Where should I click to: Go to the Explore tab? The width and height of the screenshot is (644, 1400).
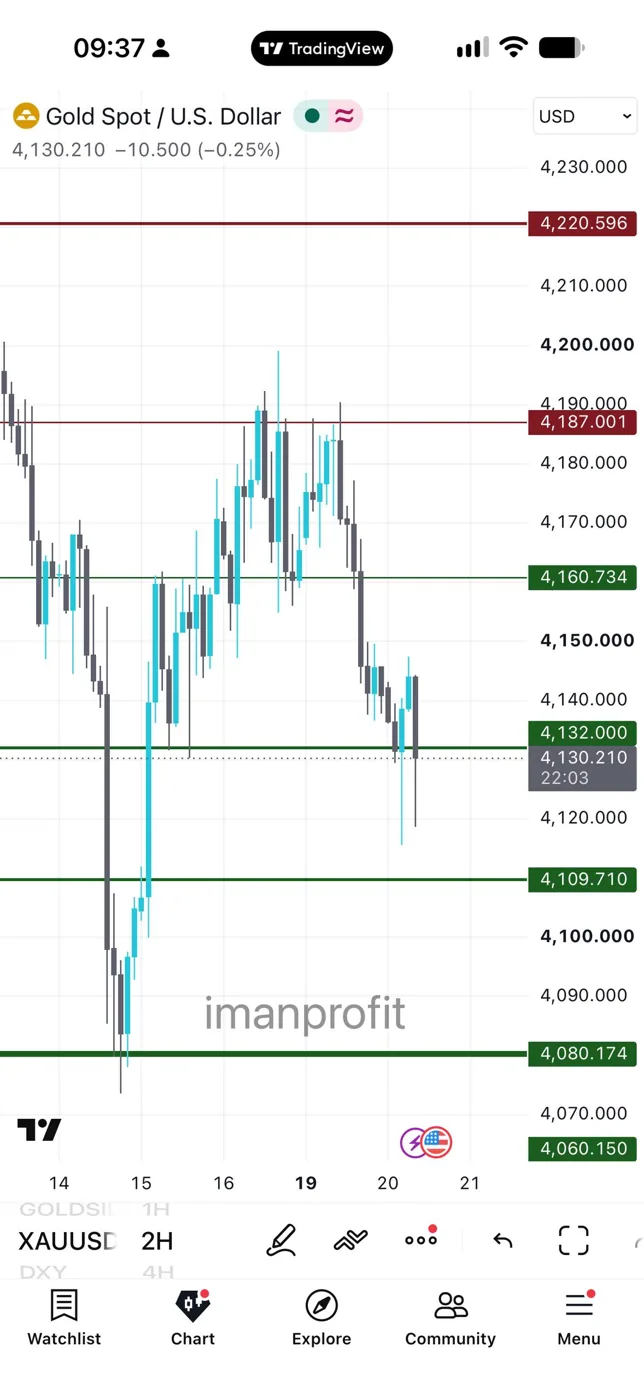click(321, 1318)
